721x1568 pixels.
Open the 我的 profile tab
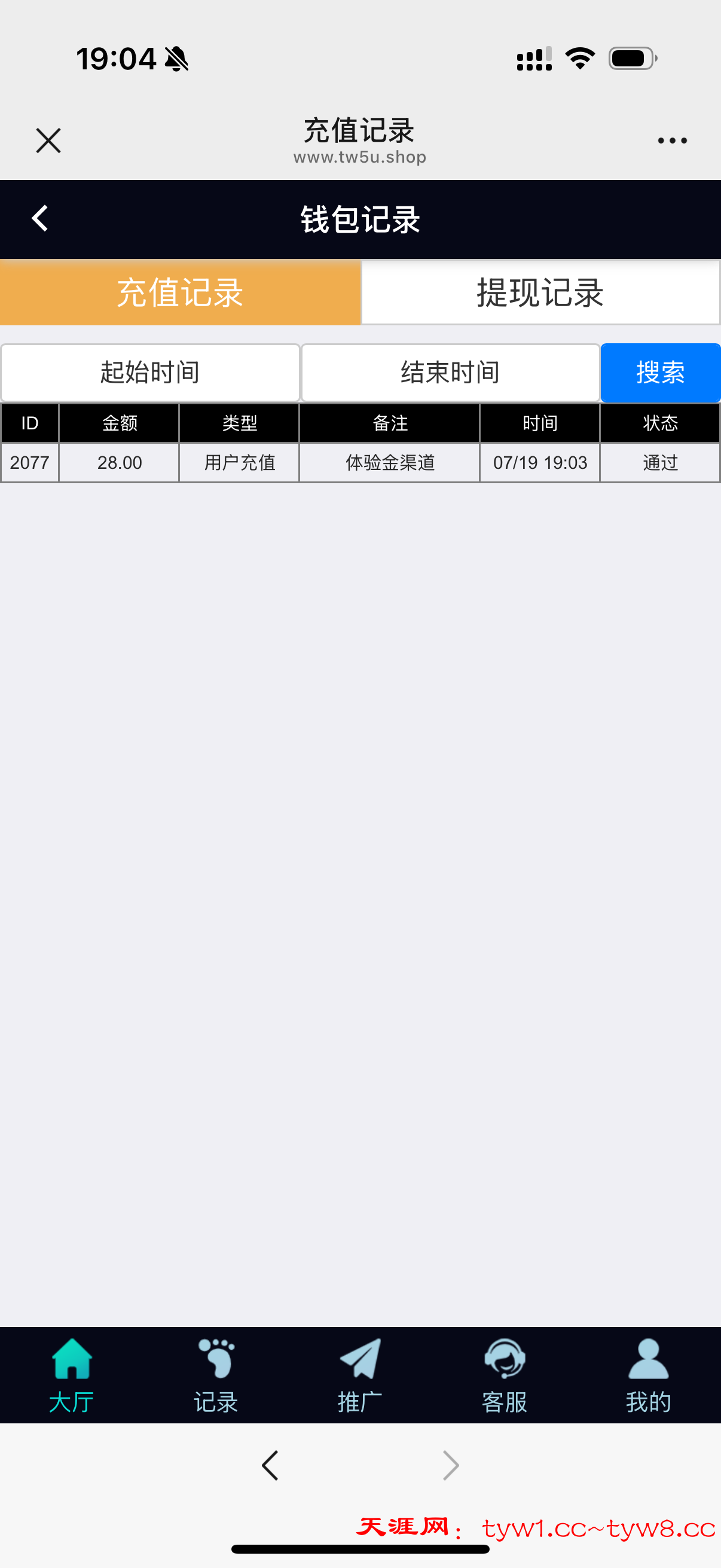pyautogui.click(x=649, y=1375)
